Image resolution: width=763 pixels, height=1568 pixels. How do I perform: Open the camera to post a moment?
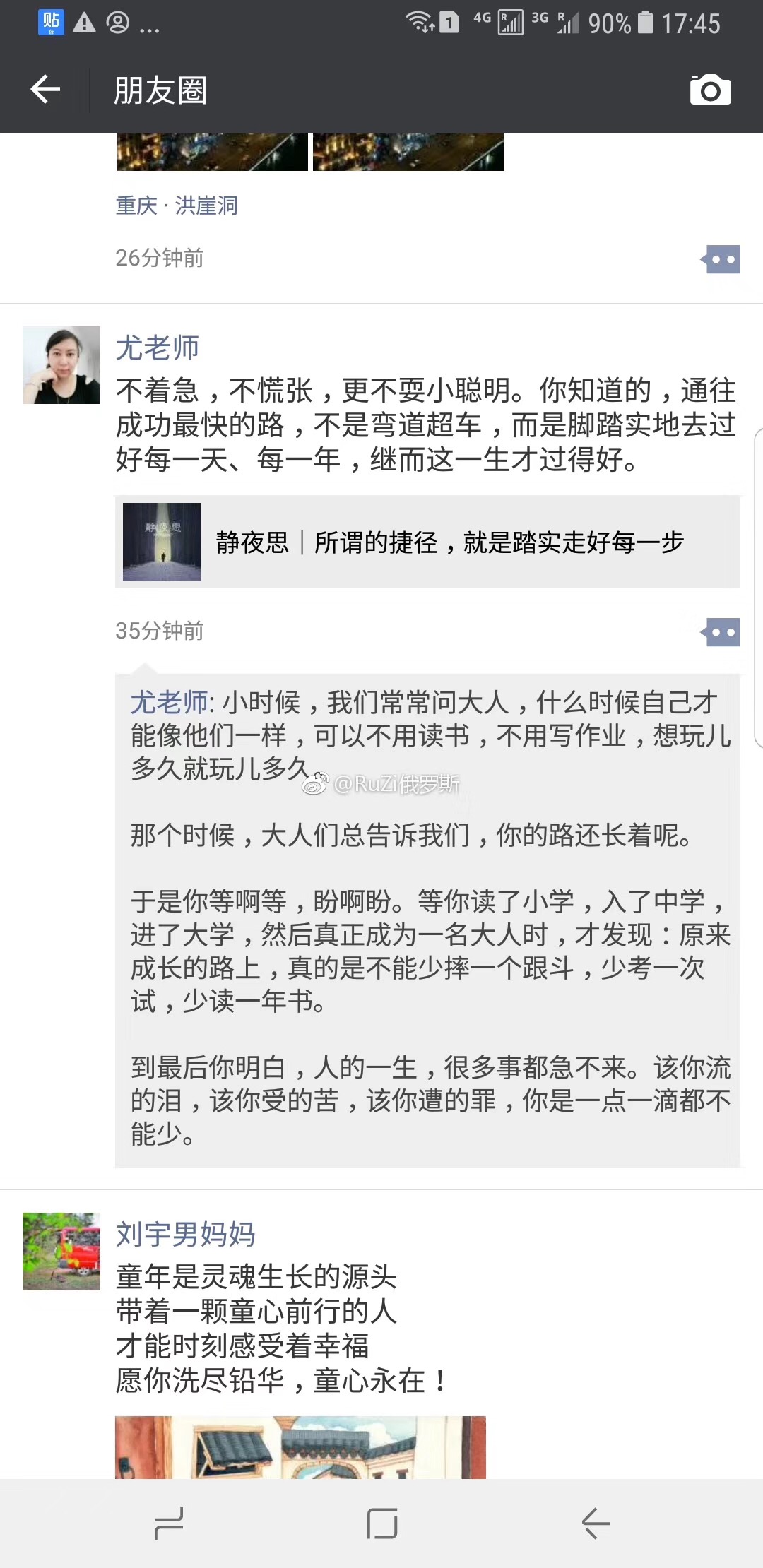710,90
